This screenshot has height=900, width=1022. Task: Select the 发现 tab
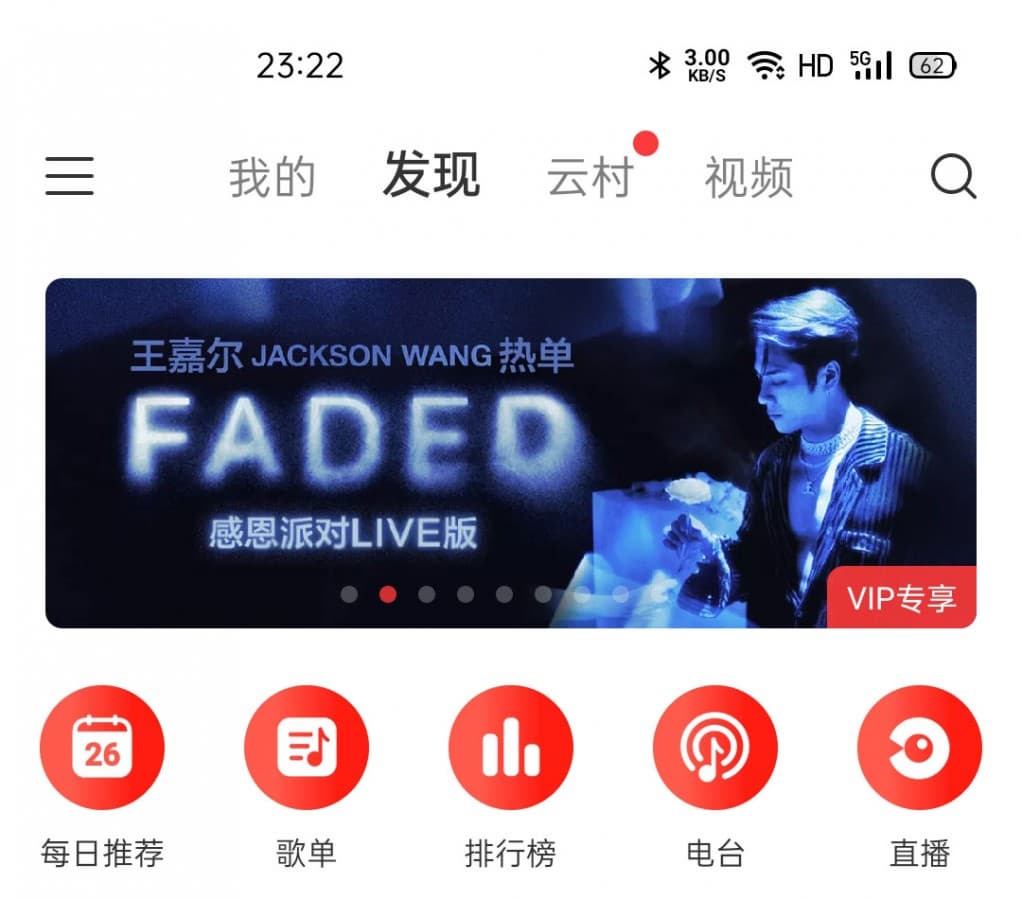tap(431, 176)
